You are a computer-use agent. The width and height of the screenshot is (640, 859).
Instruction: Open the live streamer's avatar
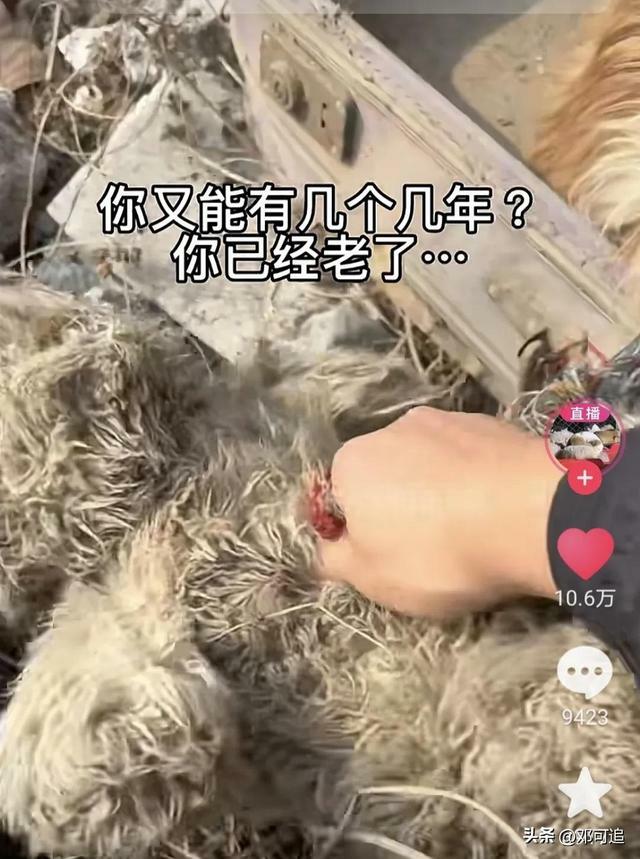coord(584,438)
